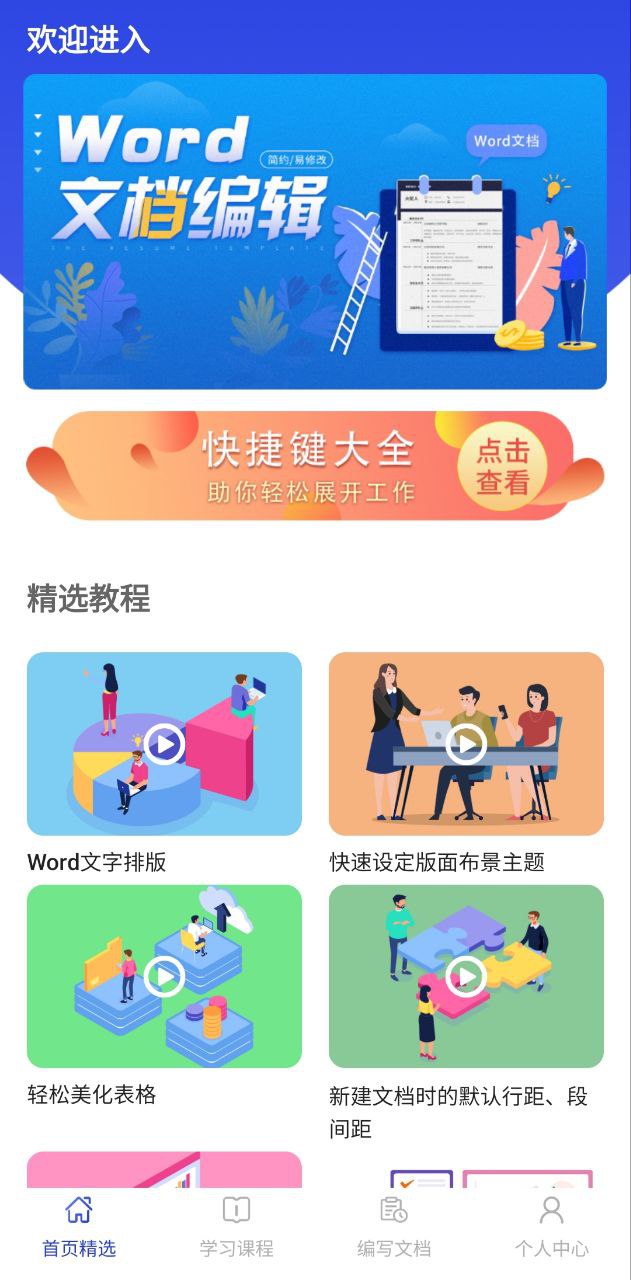
Task: Play the 快速设定版面布景主题 tutorial
Action: pos(466,744)
